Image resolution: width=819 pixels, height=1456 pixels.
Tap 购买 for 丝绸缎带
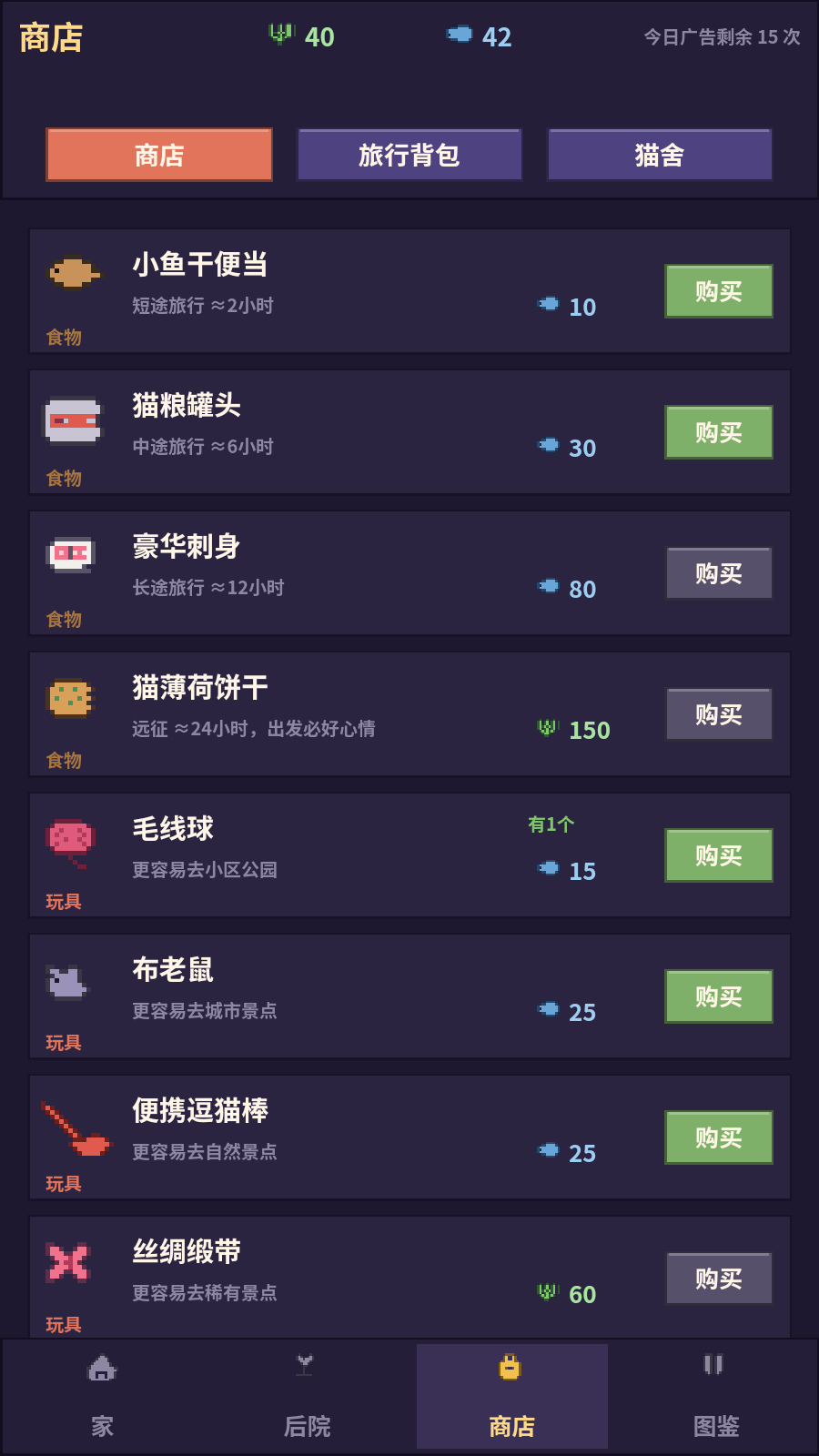[x=719, y=1279]
